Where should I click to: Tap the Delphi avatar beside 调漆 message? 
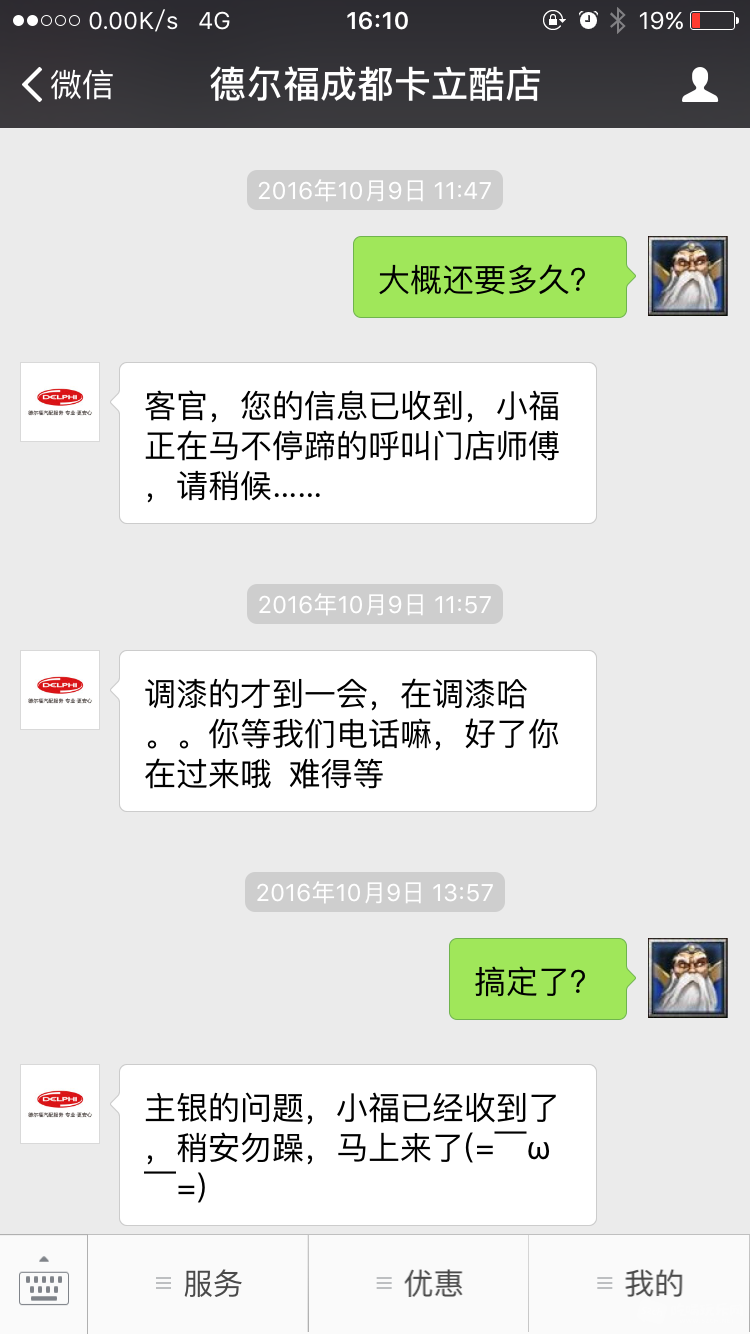coord(60,690)
